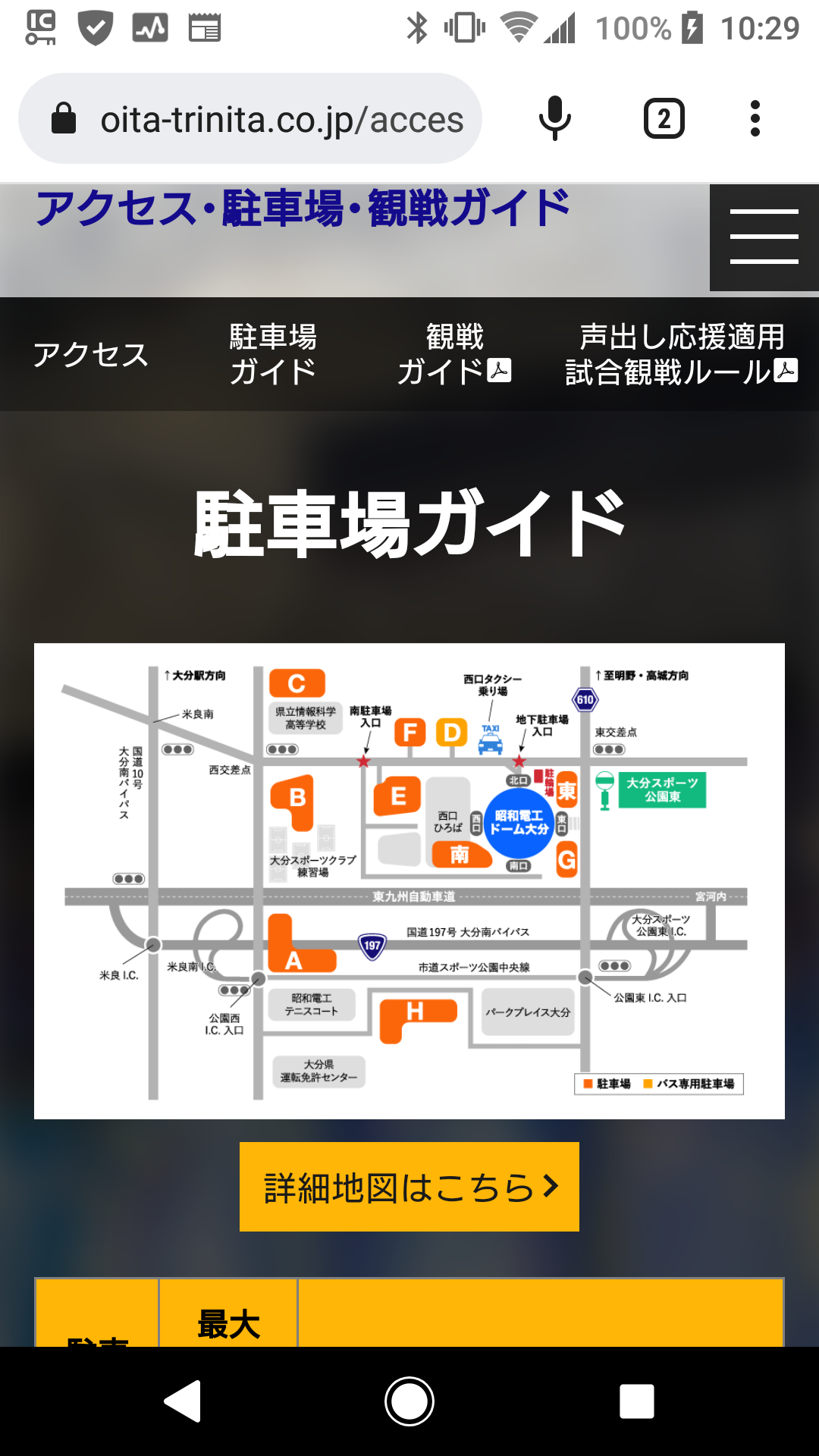Open the recent apps overview
819x1456 pixels.
[x=636, y=1401]
